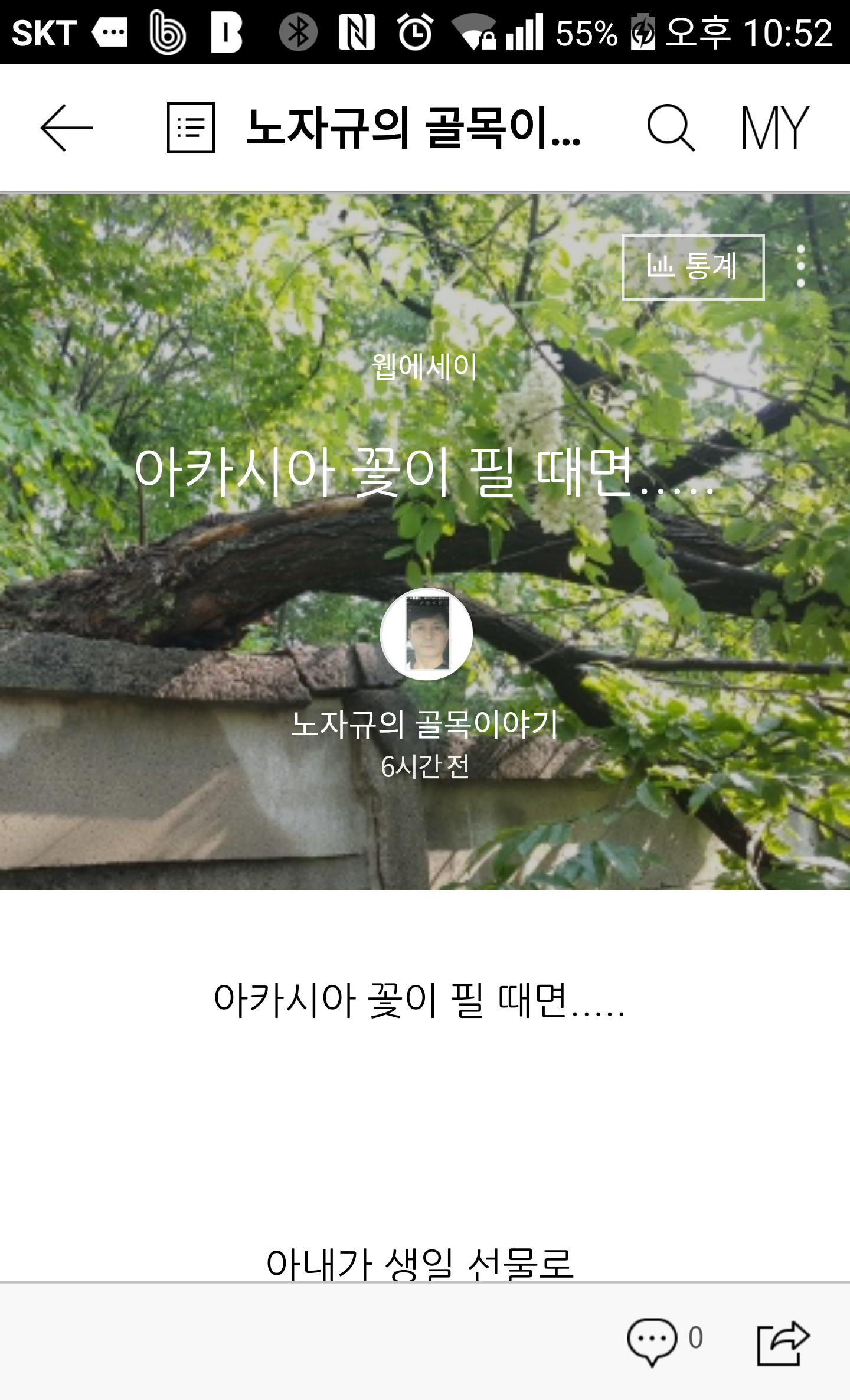Open the post list icon beside the title
Image resolution: width=850 pixels, height=1400 pixels.
[190, 127]
